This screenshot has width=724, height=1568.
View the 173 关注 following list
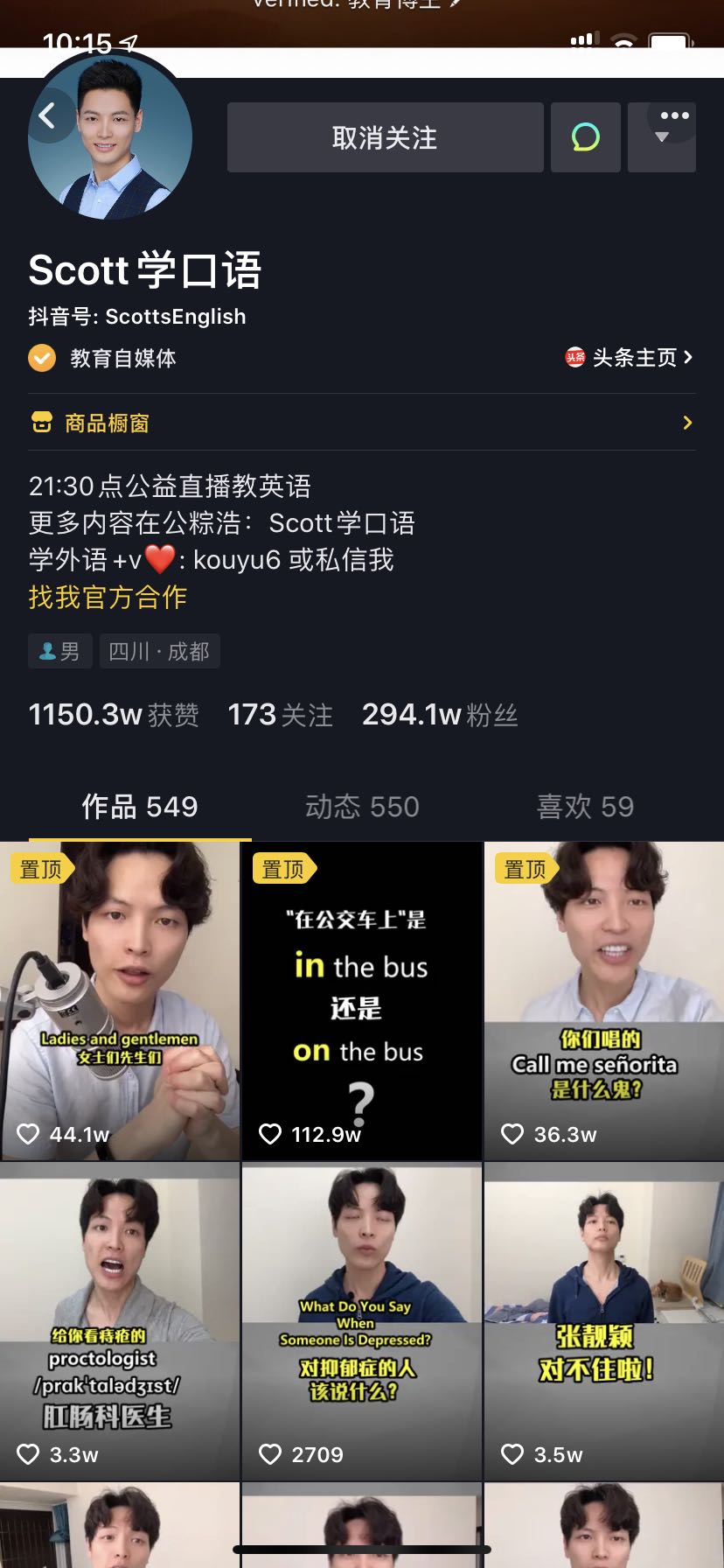280,715
